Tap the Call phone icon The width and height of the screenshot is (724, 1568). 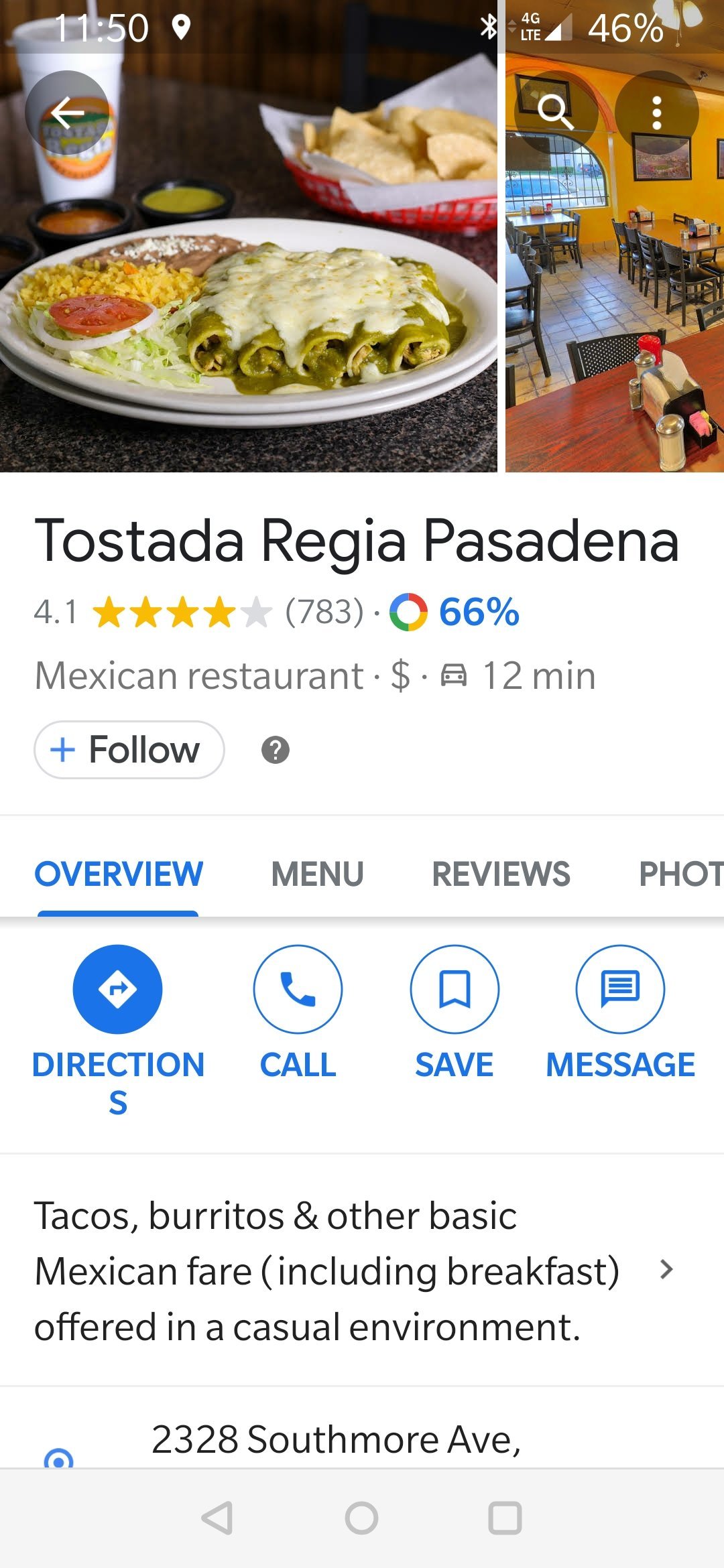299,988
